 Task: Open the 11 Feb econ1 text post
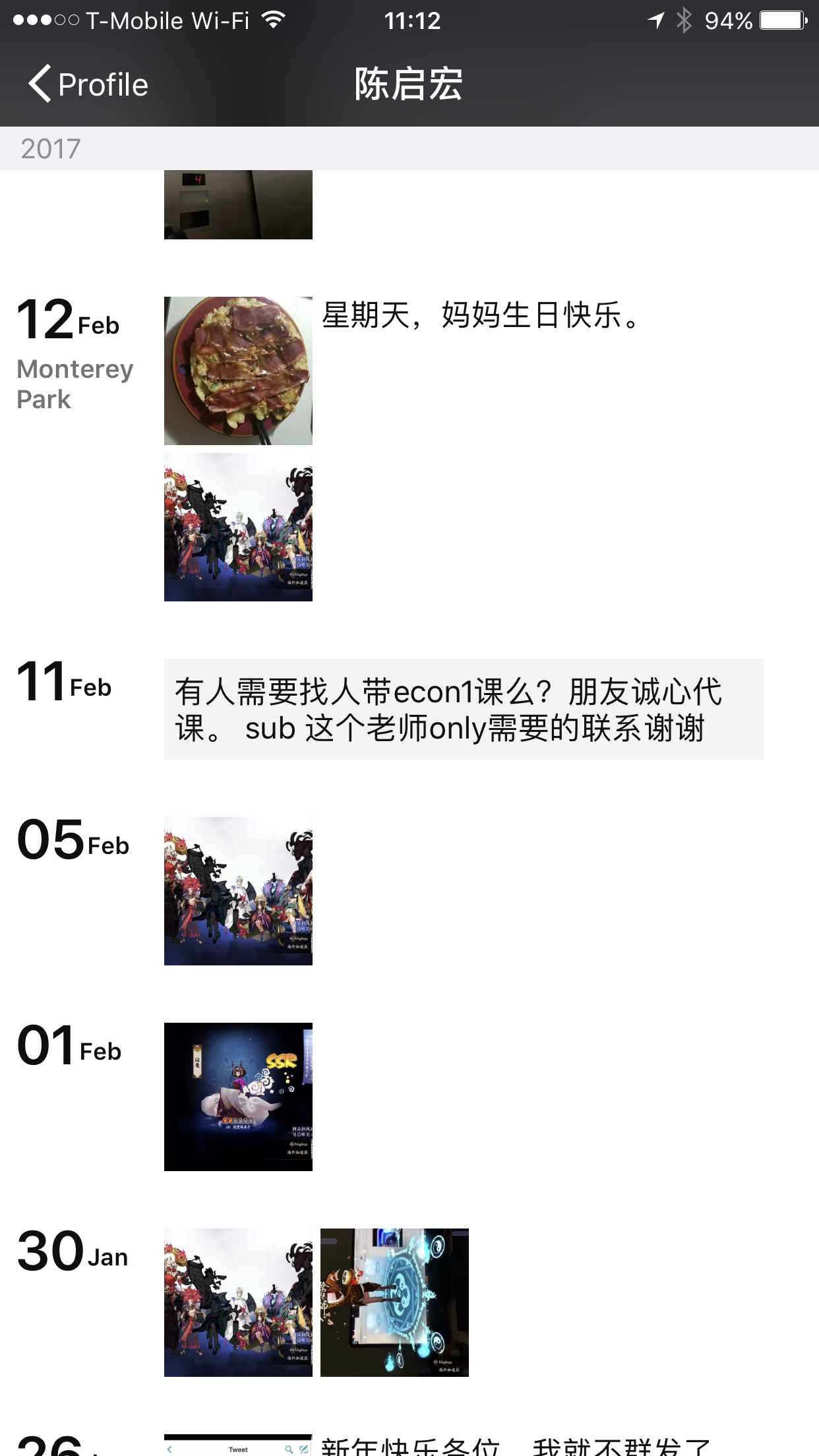pyautogui.click(x=464, y=709)
